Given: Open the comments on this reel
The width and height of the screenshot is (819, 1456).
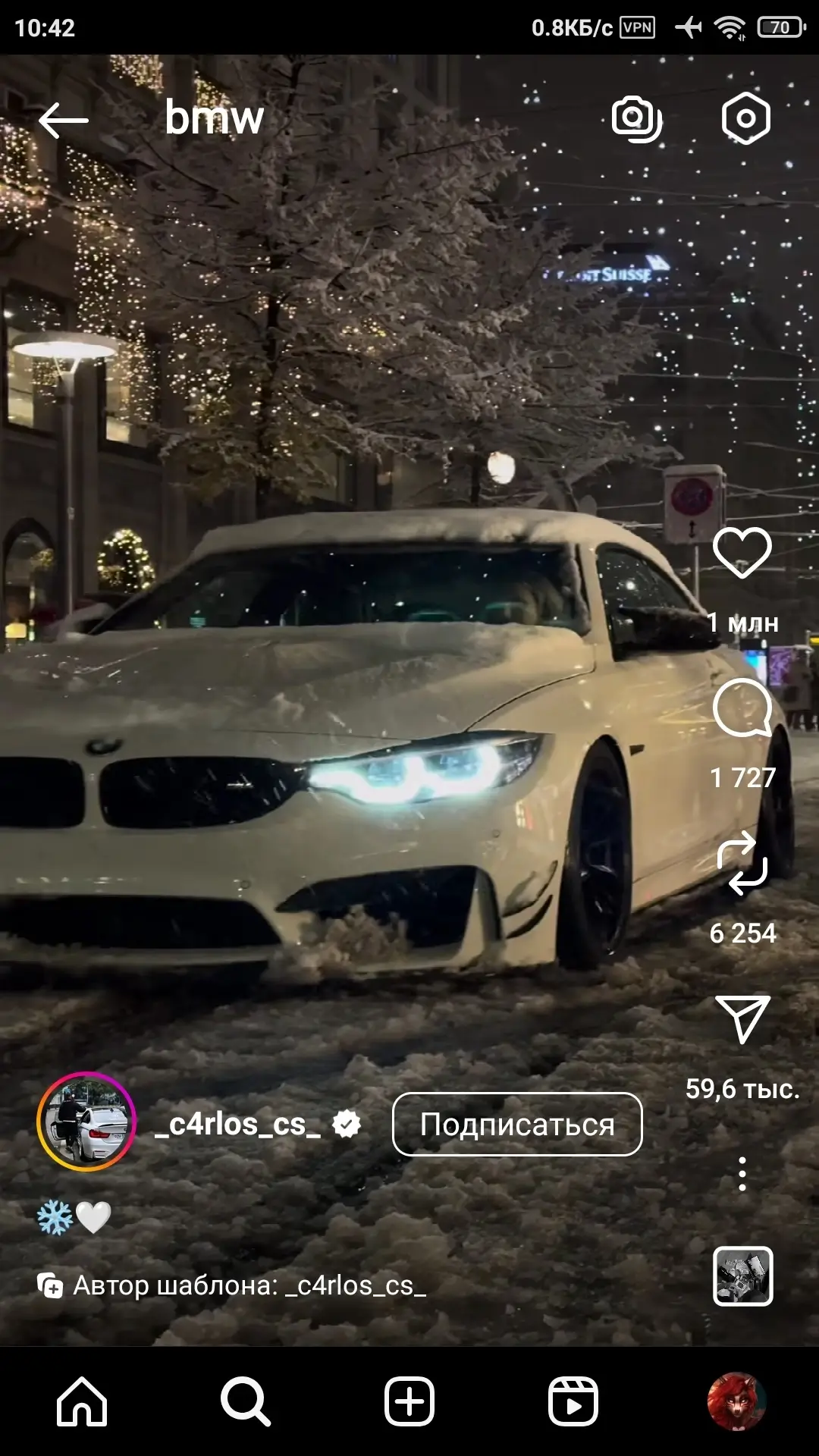Looking at the screenshot, I should 742,708.
